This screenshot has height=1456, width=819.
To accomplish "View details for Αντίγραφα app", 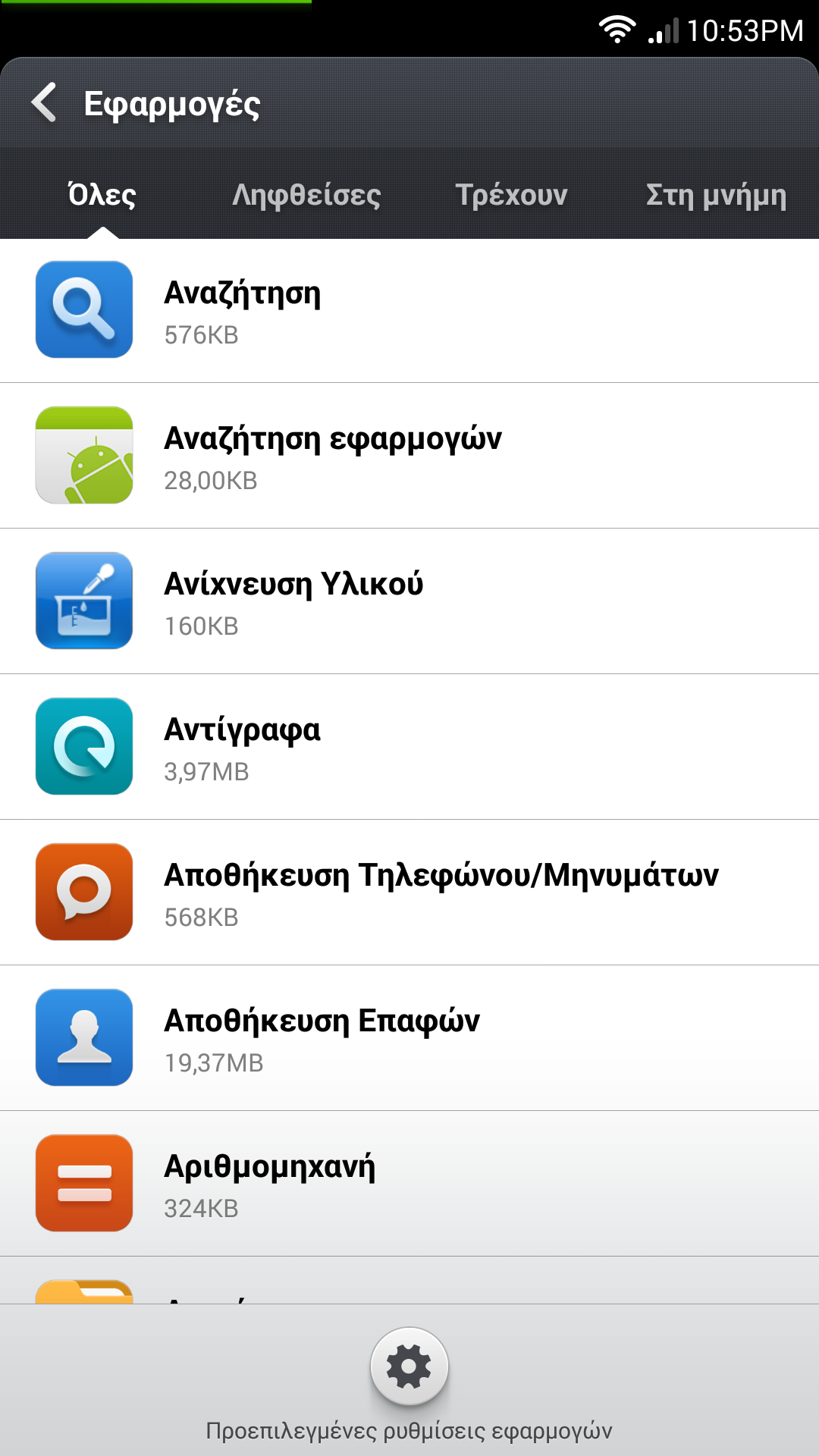I will (x=409, y=747).
